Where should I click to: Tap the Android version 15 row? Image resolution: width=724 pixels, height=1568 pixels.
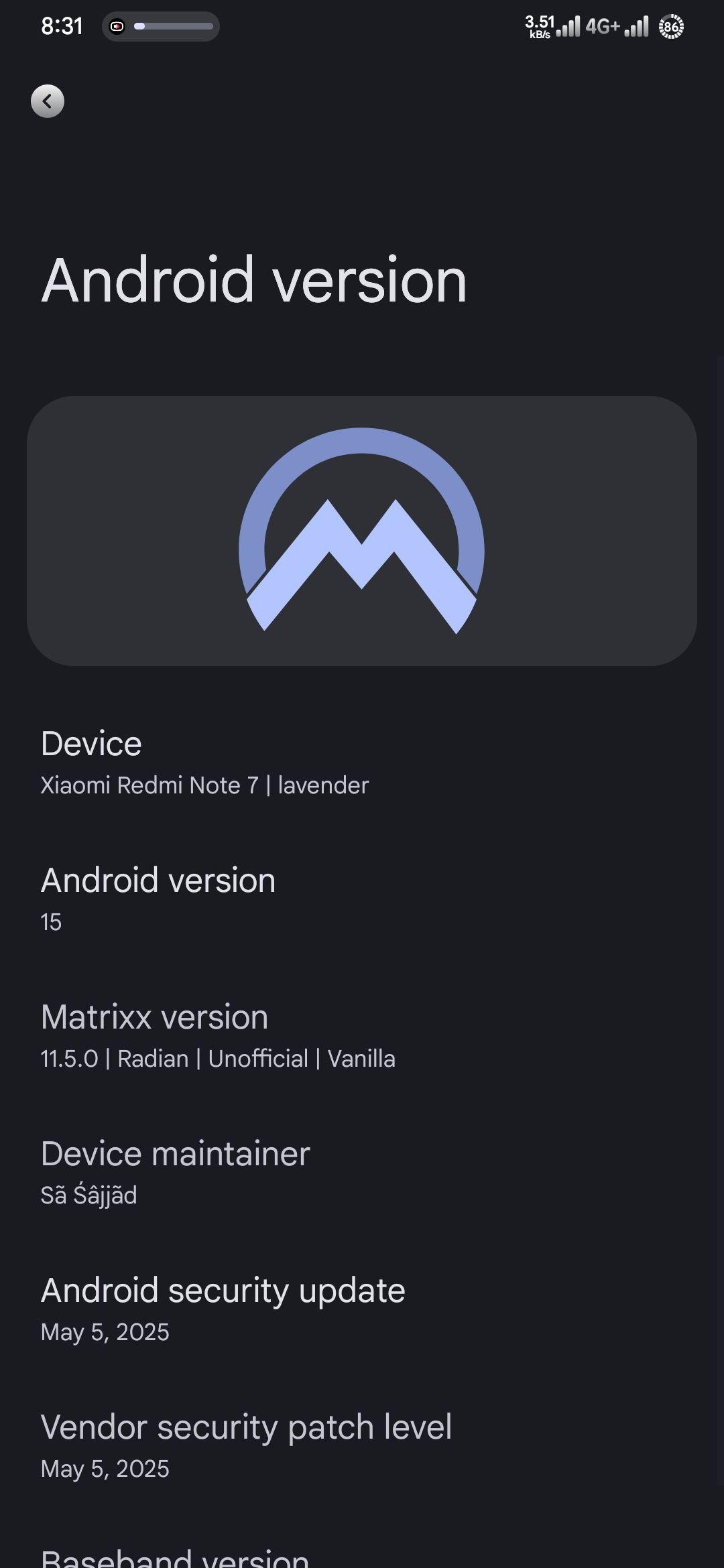point(362,900)
